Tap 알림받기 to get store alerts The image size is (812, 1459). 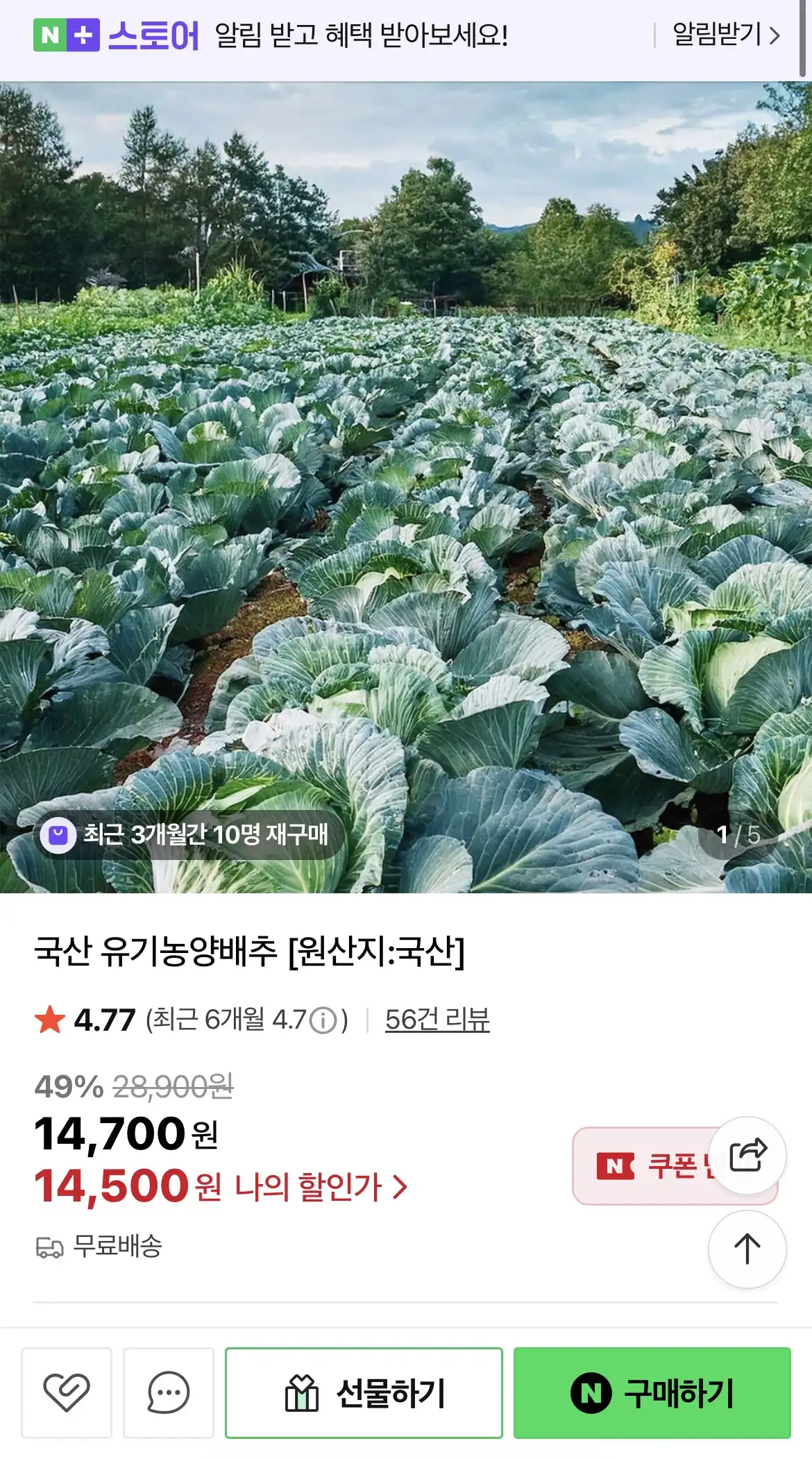726,35
